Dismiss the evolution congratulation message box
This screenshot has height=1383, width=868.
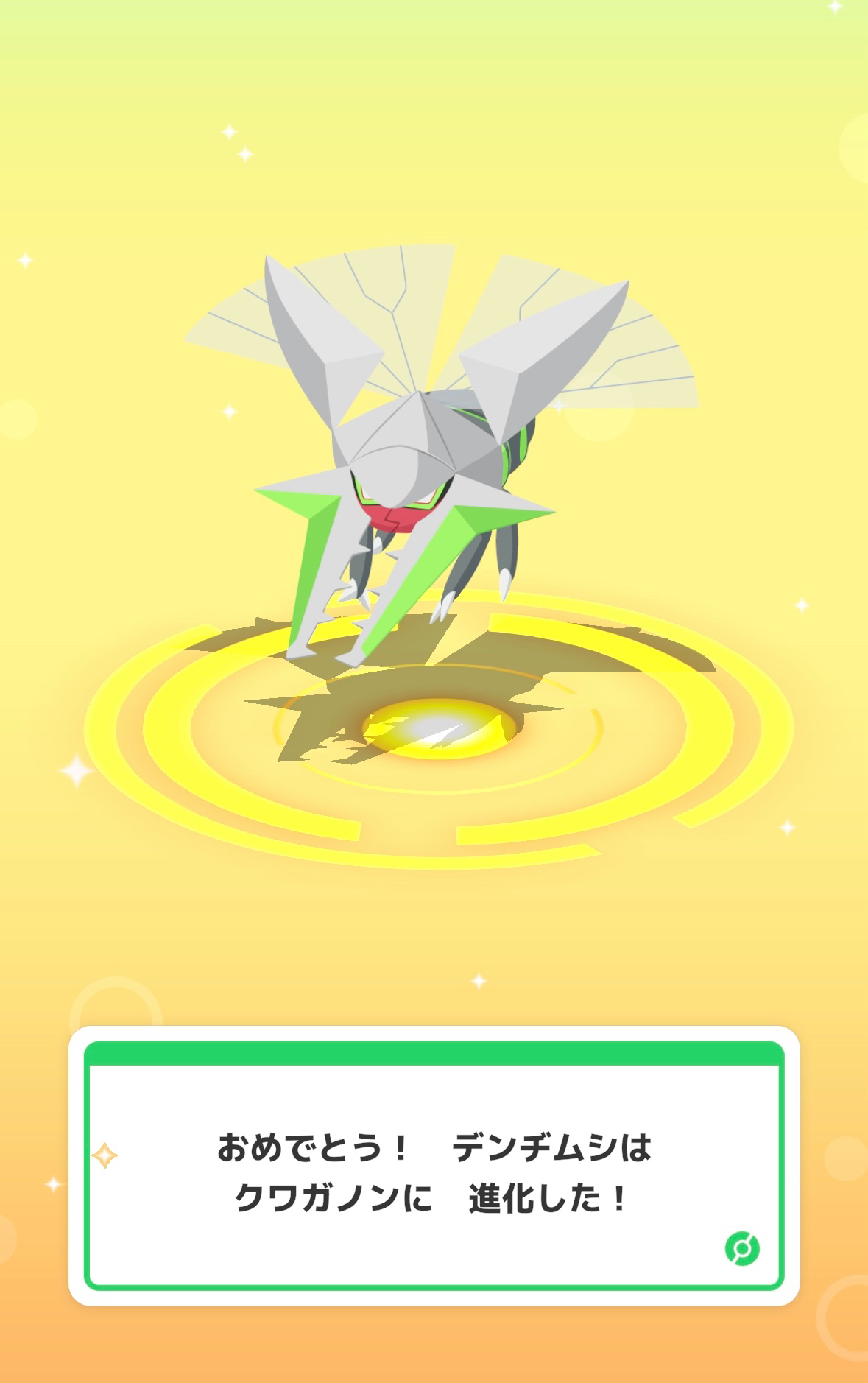click(x=434, y=1172)
